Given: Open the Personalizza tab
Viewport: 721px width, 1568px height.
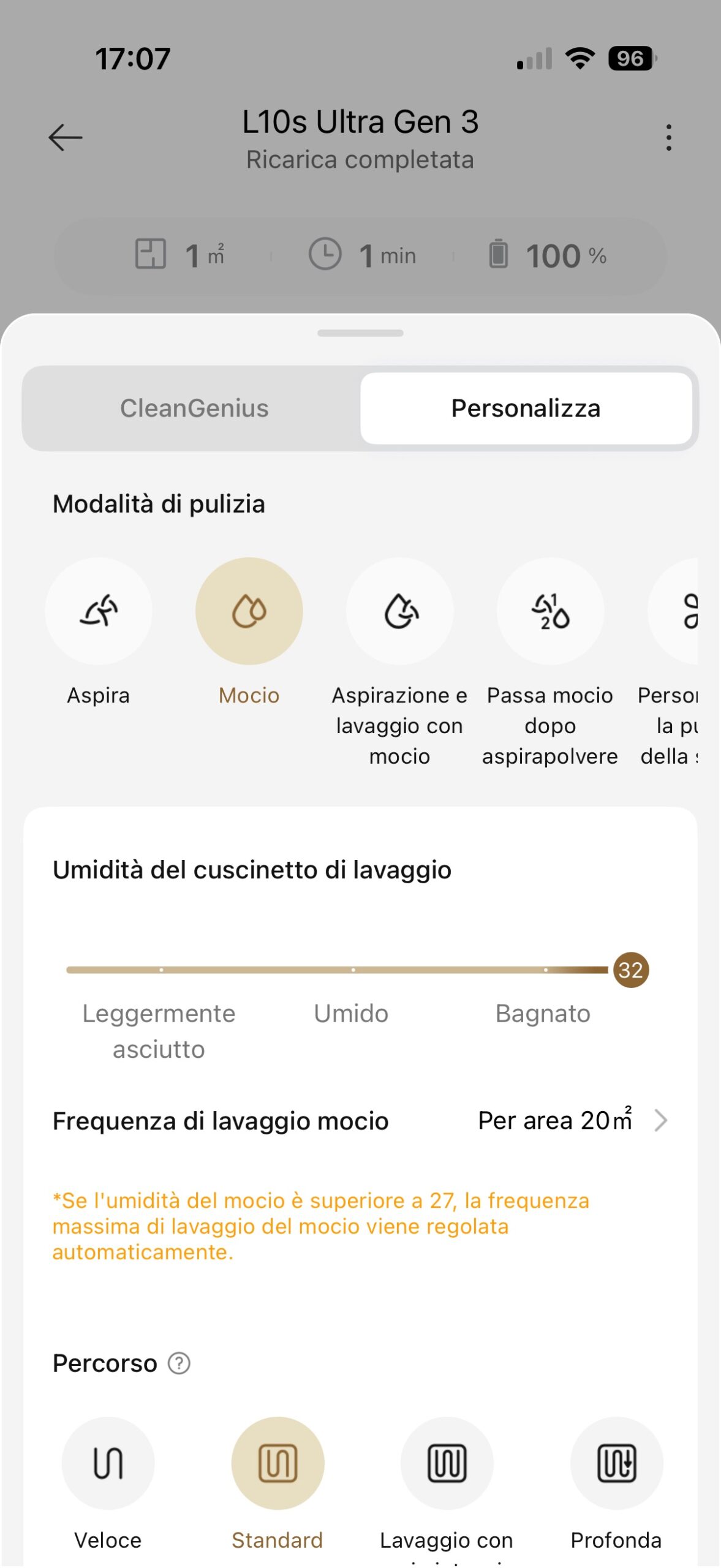Looking at the screenshot, I should click(526, 408).
